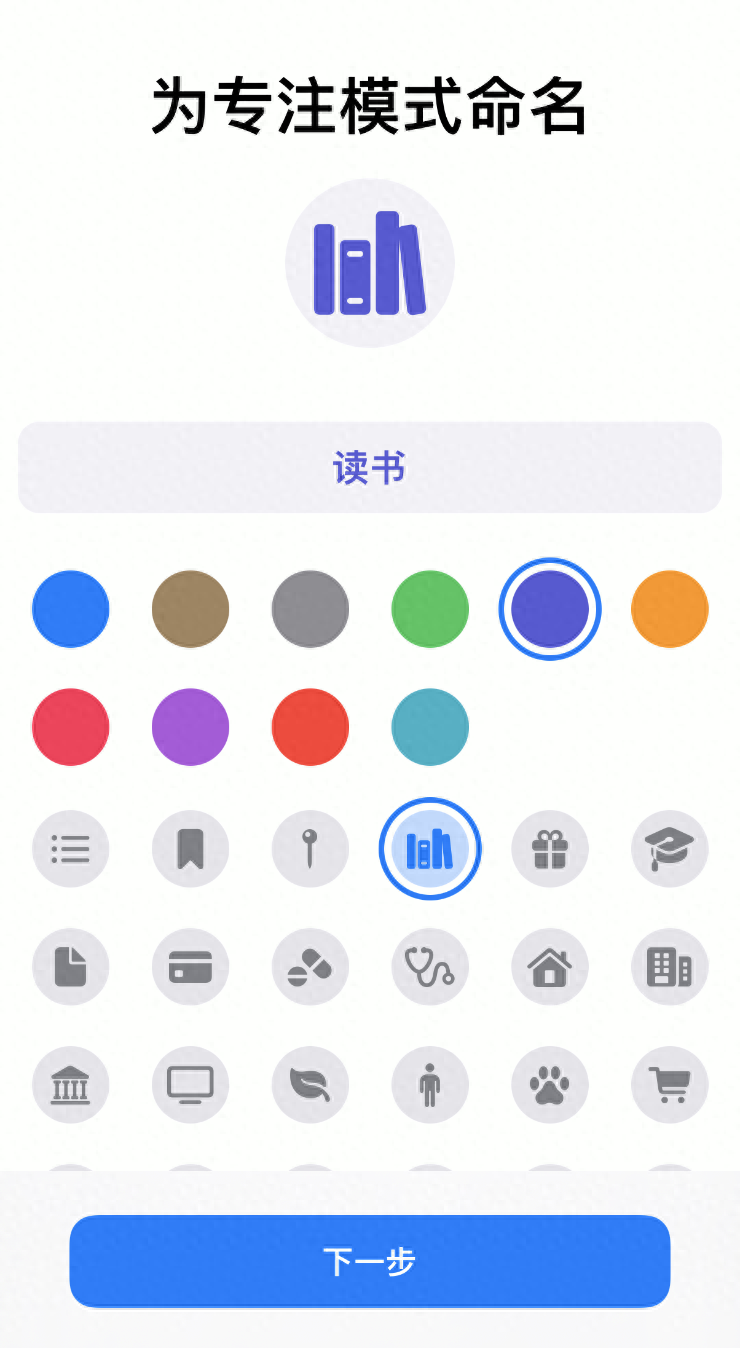This screenshot has width=740, height=1348.
Task: Select the person icon
Action: [430, 1084]
